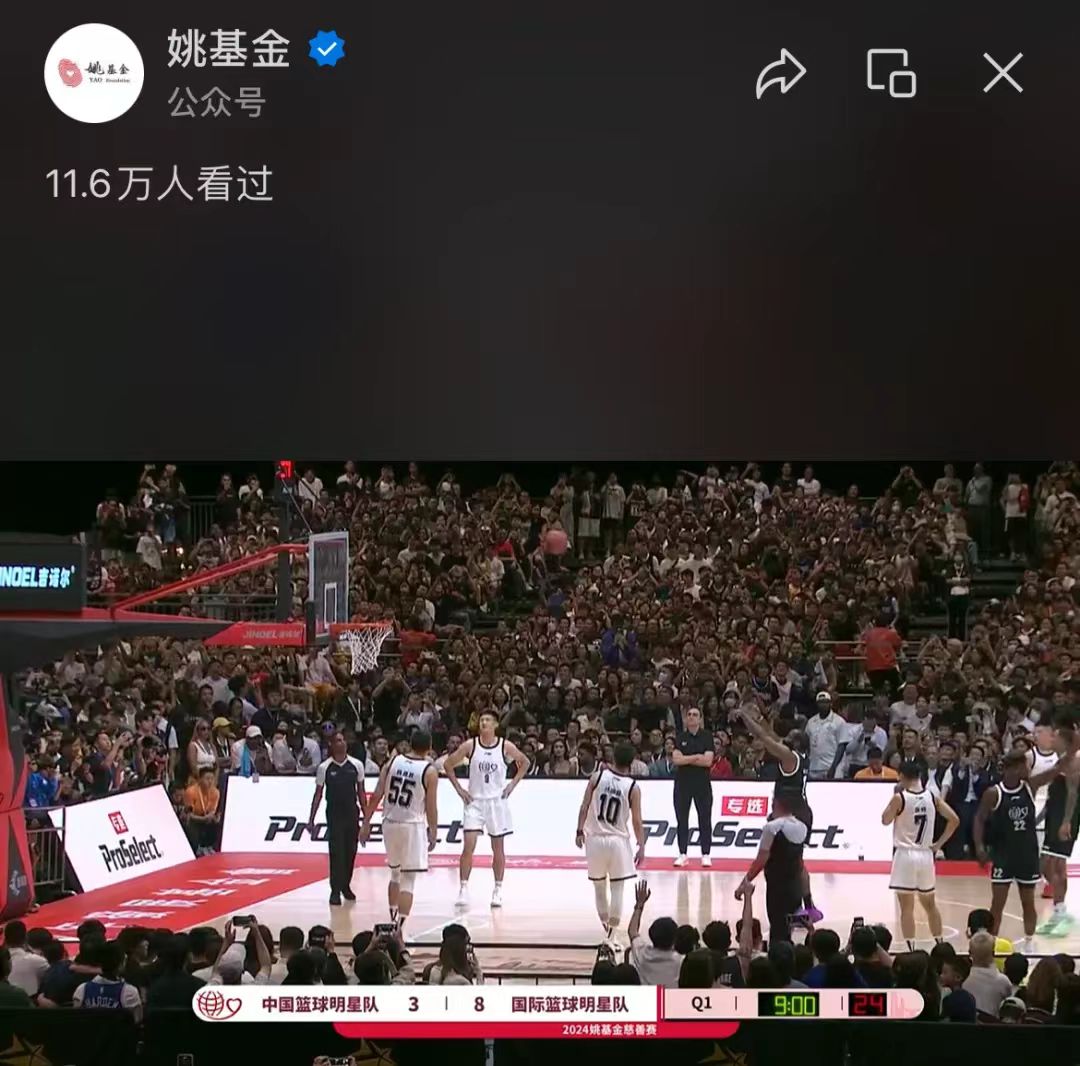Close the live stream
The width and height of the screenshot is (1080, 1066).
[x=1002, y=73]
